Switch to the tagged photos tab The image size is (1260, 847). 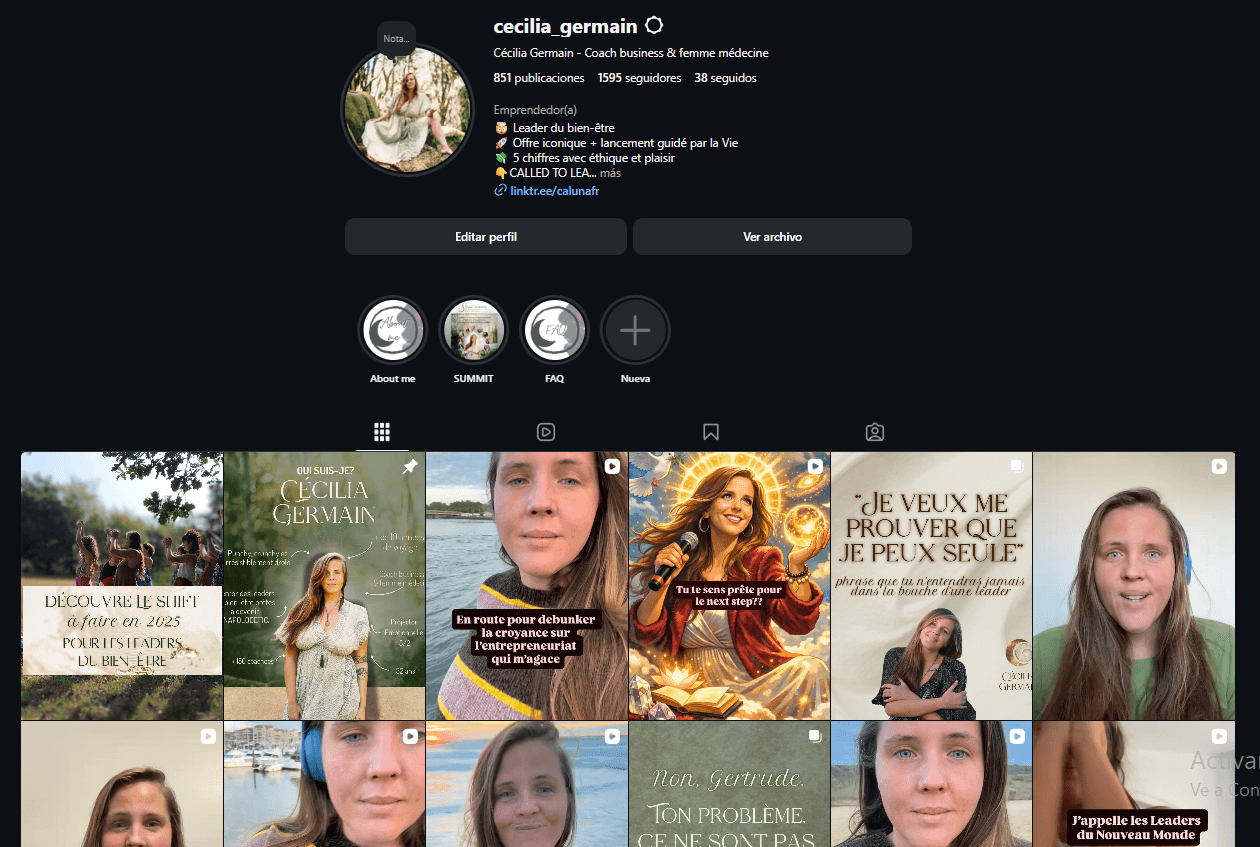point(874,432)
